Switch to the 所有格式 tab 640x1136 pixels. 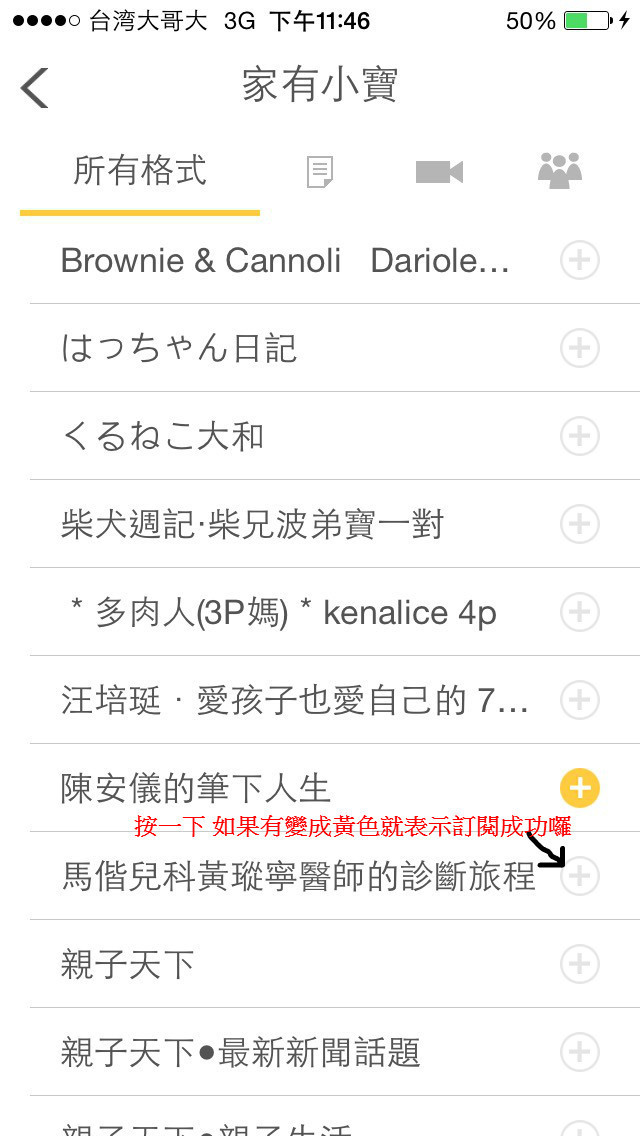click(x=140, y=172)
